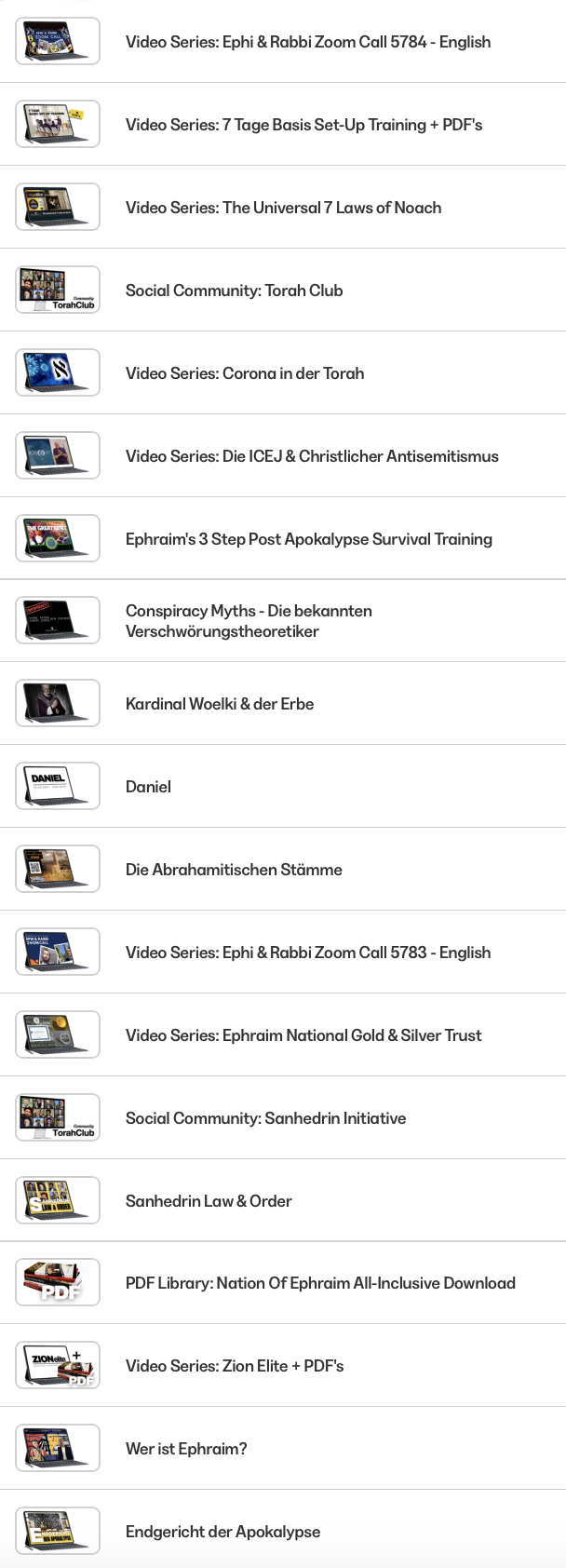Screen dimensions: 566x1568
Task: Open Zion Elite + PDF's series
Action: 235,1366
